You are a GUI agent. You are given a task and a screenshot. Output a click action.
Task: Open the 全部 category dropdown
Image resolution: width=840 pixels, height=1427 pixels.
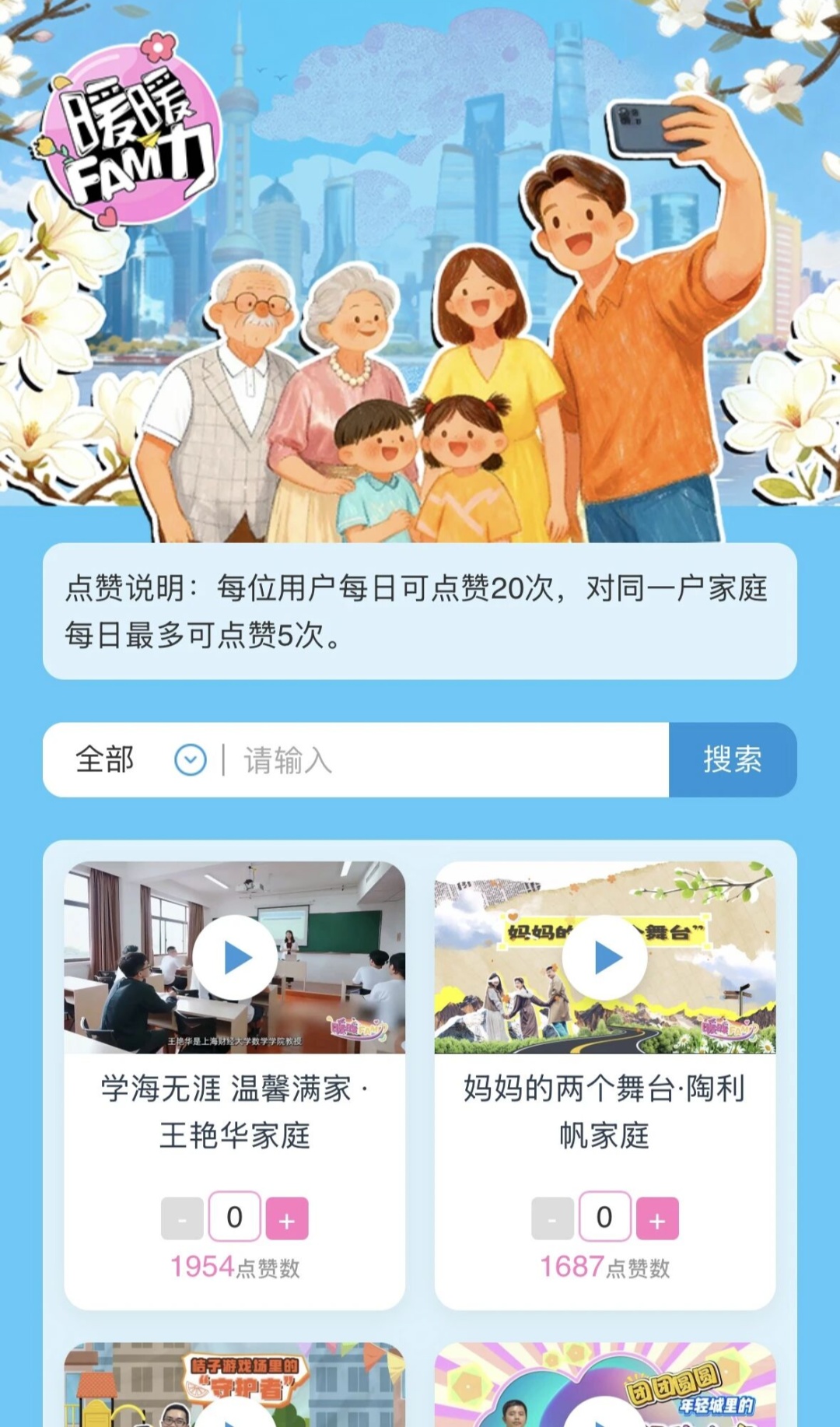tap(140, 760)
